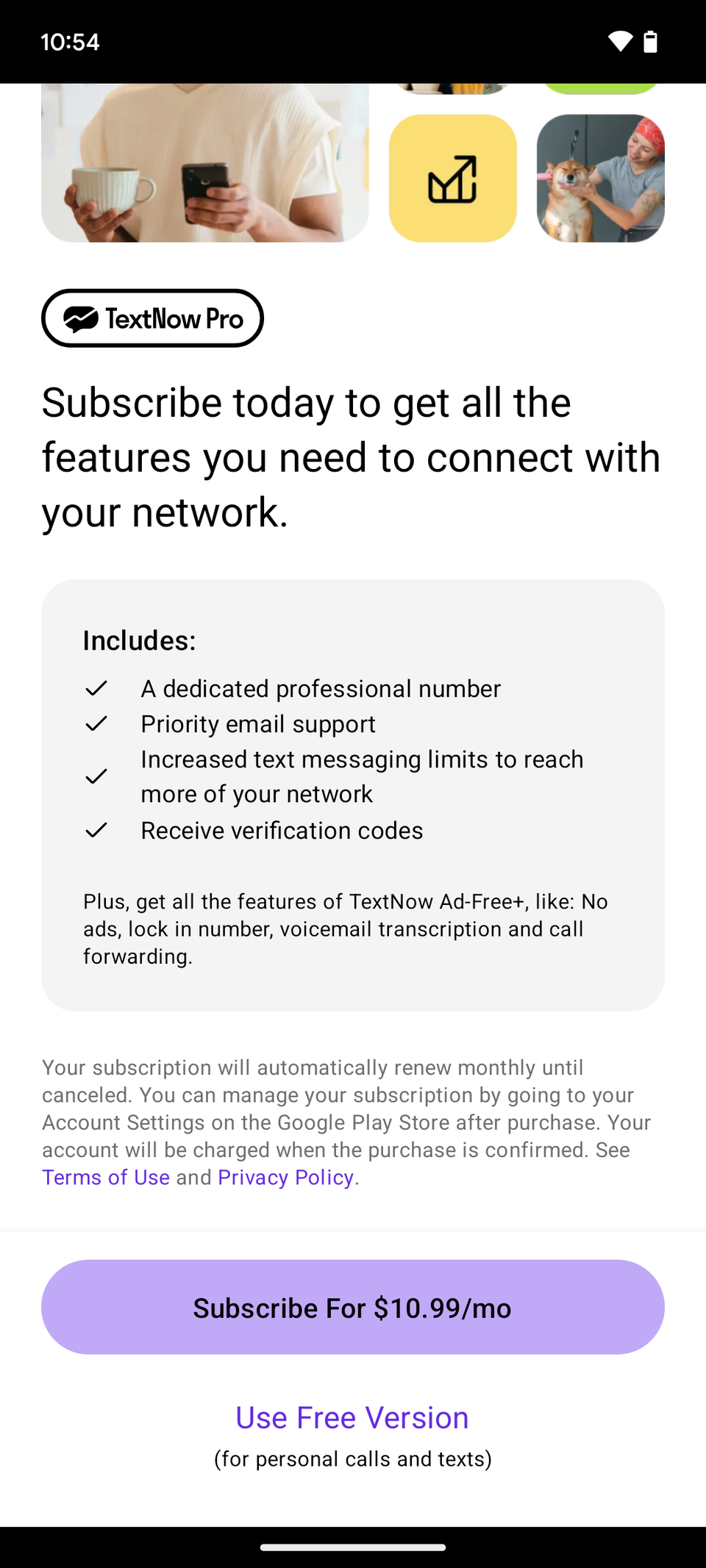Choose Use Free Version
The image size is (706, 1568).
(x=352, y=1417)
